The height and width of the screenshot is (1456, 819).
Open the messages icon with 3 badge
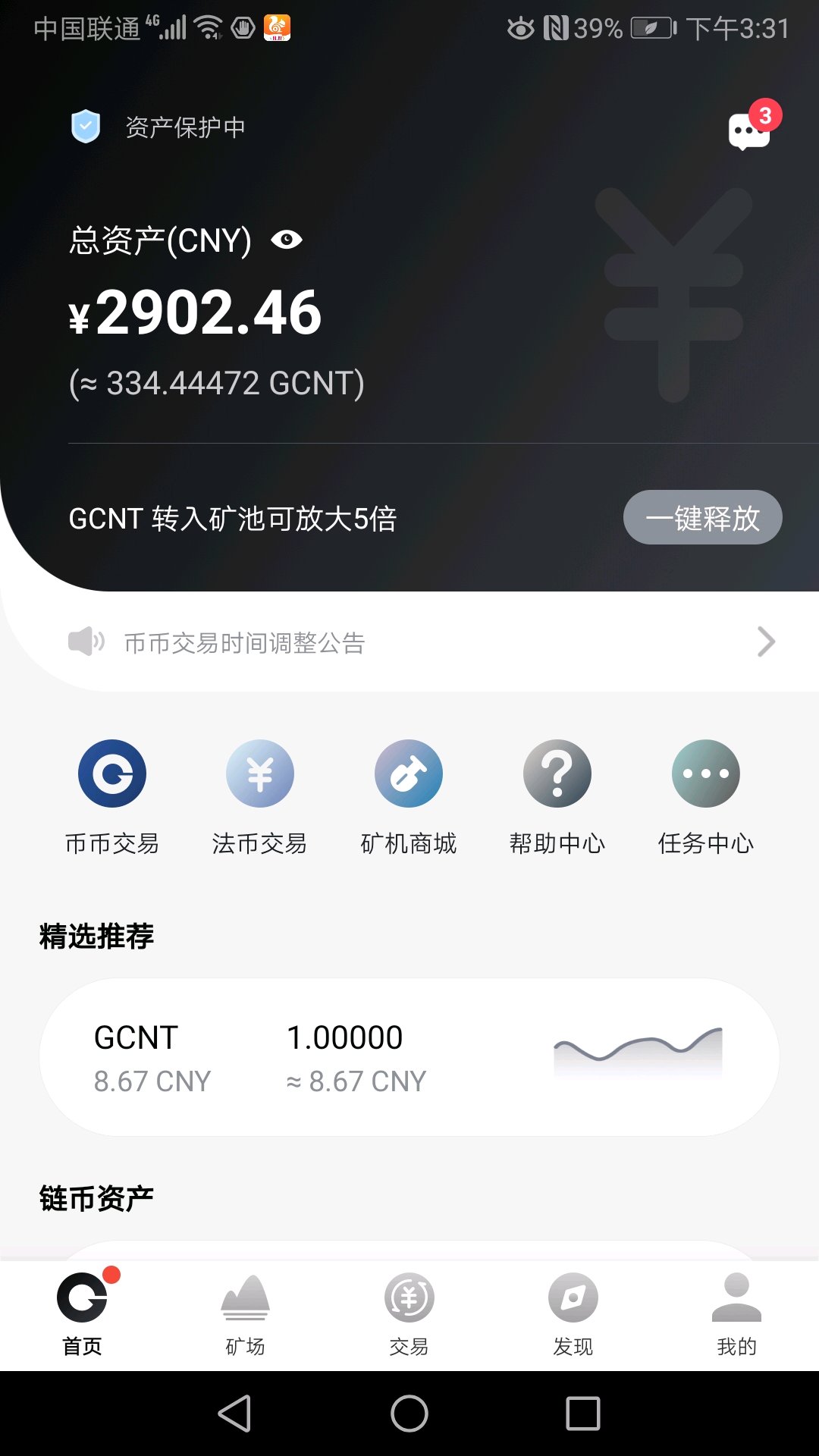click(x=749, y=130)
